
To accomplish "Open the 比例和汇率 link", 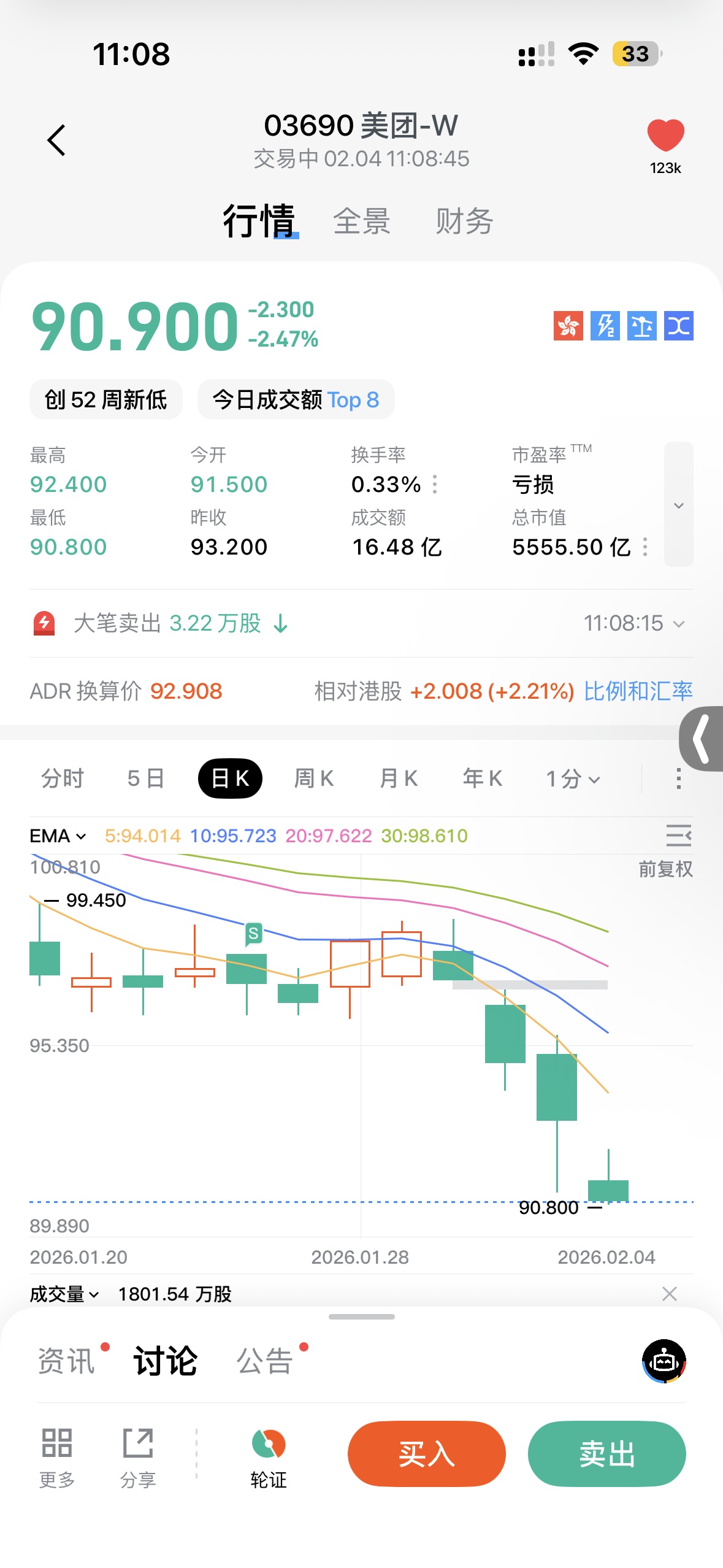I will tap(638, 691).
